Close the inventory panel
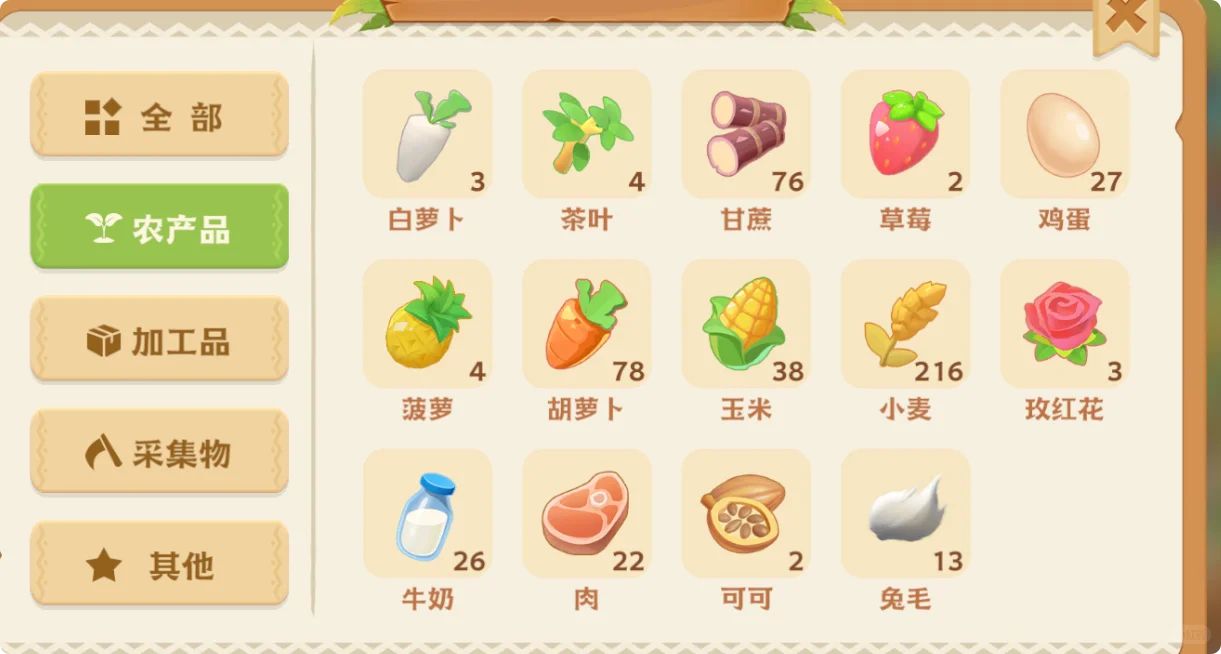The image size is (1221, 654). [1125, 20]
